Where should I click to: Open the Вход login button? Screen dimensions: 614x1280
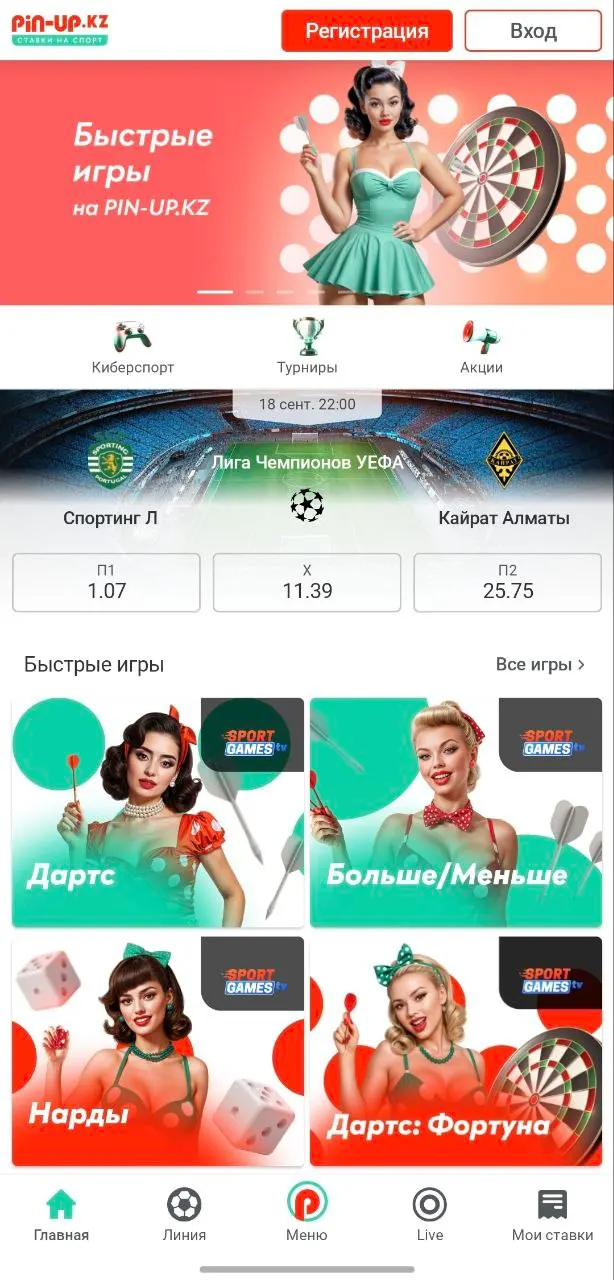[x=533, y=31]
